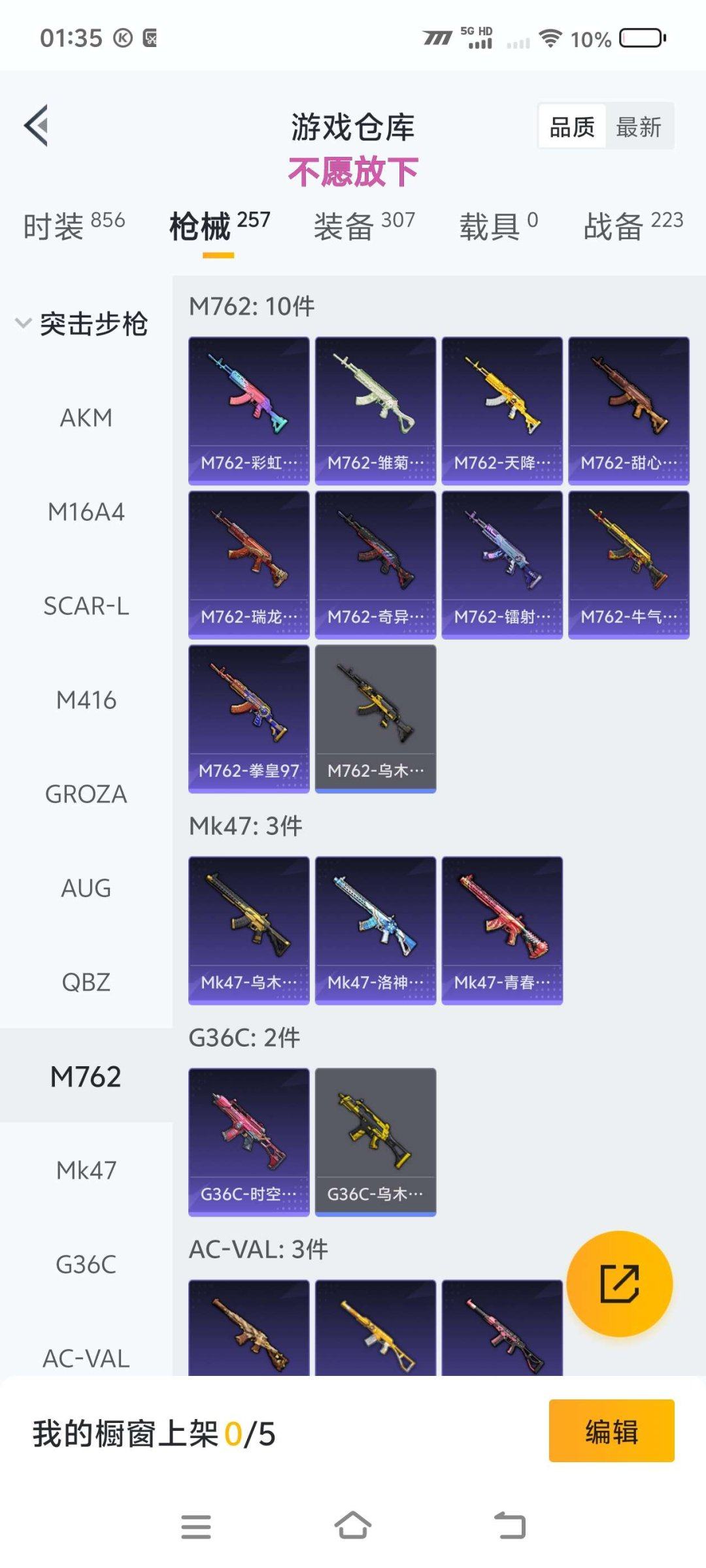Select AKM in the weapon list
706x1568 pixels.
pos(86,418)
